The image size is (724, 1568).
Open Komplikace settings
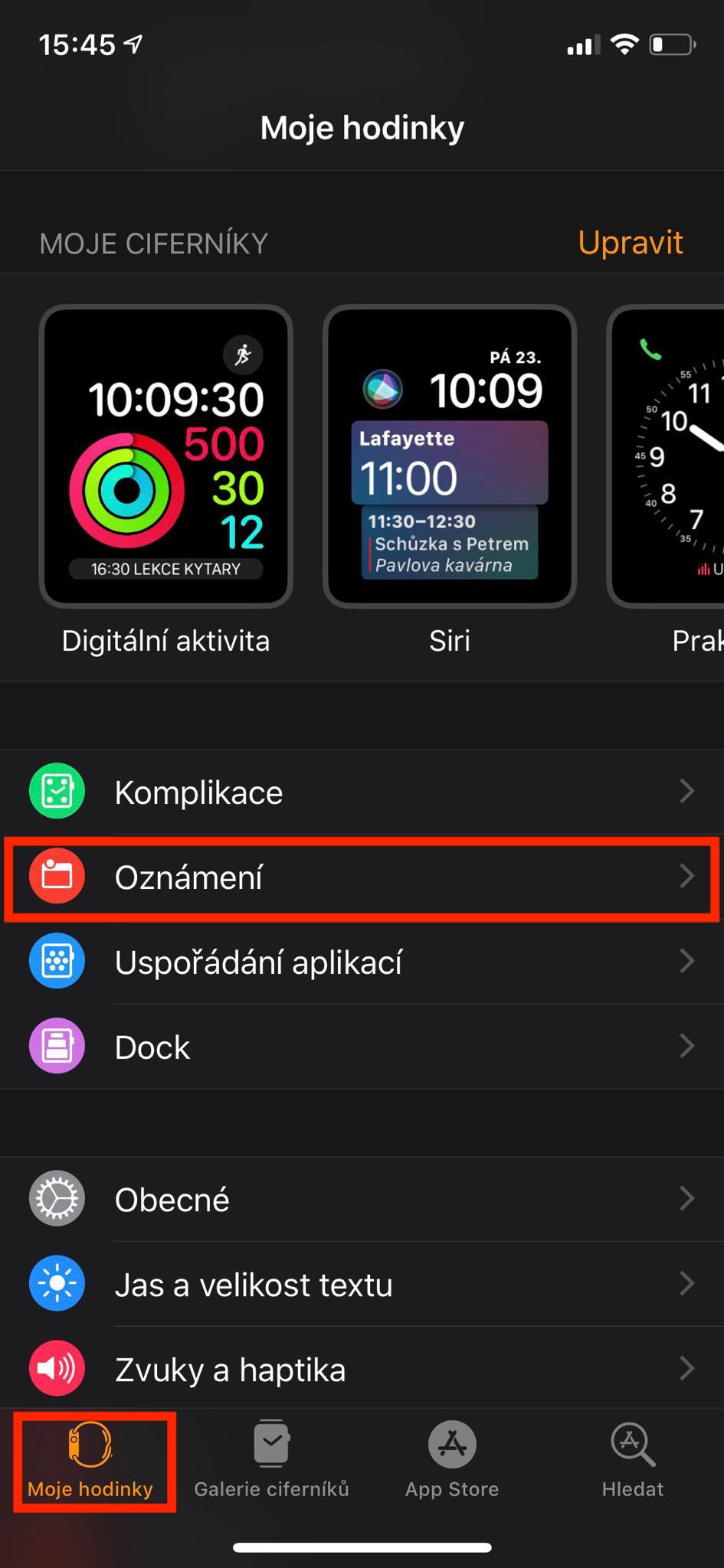(362, 792)
